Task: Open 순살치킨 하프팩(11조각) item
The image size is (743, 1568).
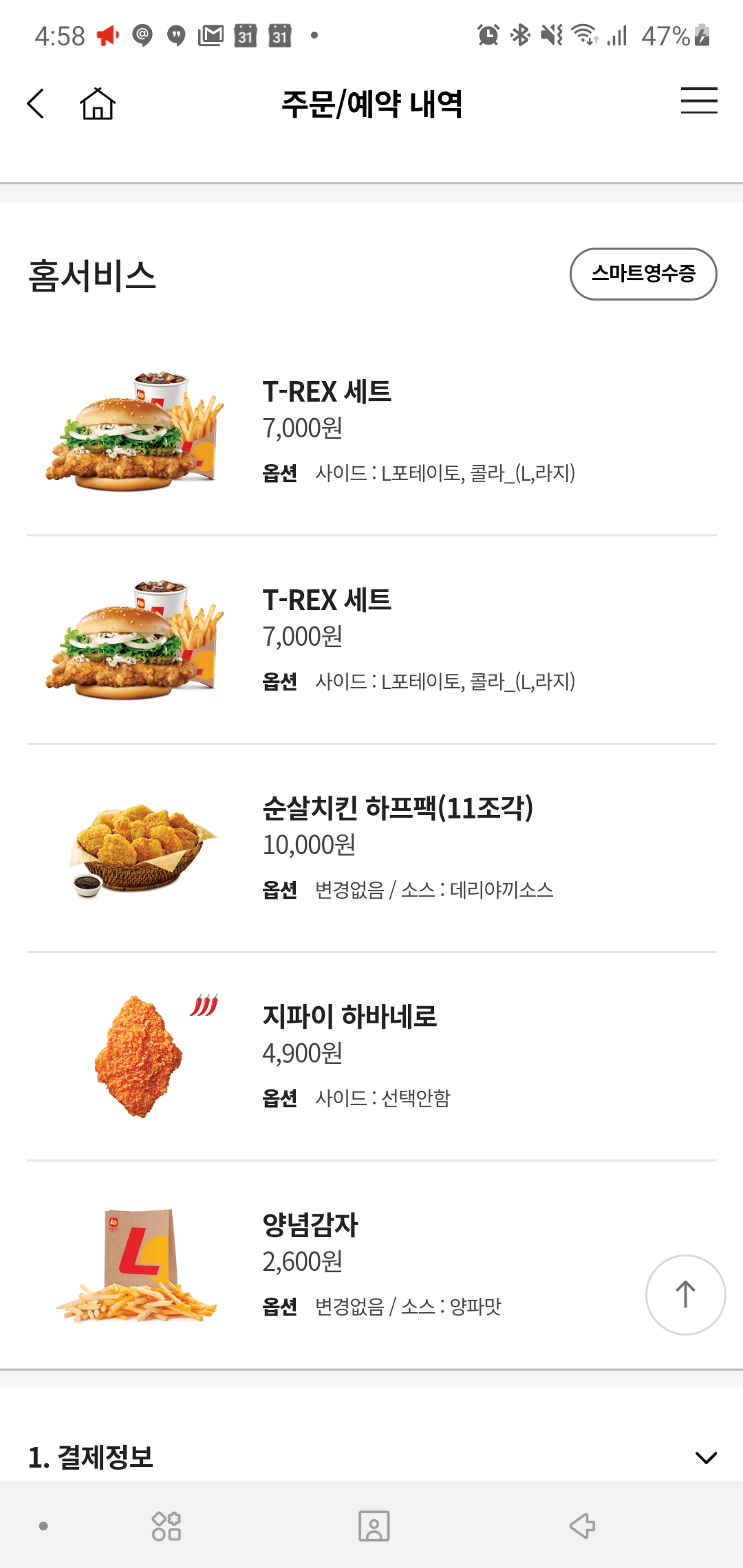Action: coord(398,809)
